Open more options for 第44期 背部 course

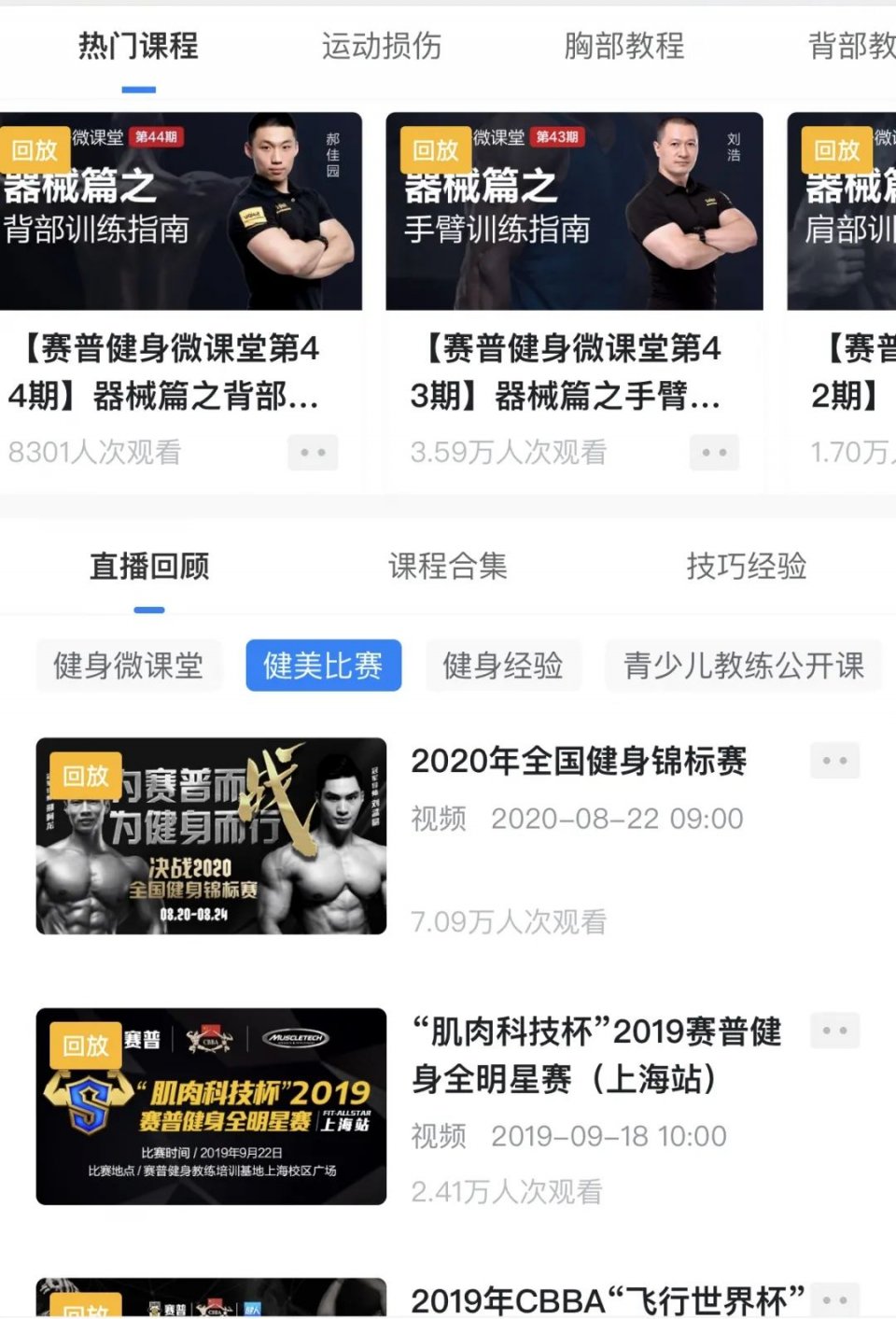point(313,453)
